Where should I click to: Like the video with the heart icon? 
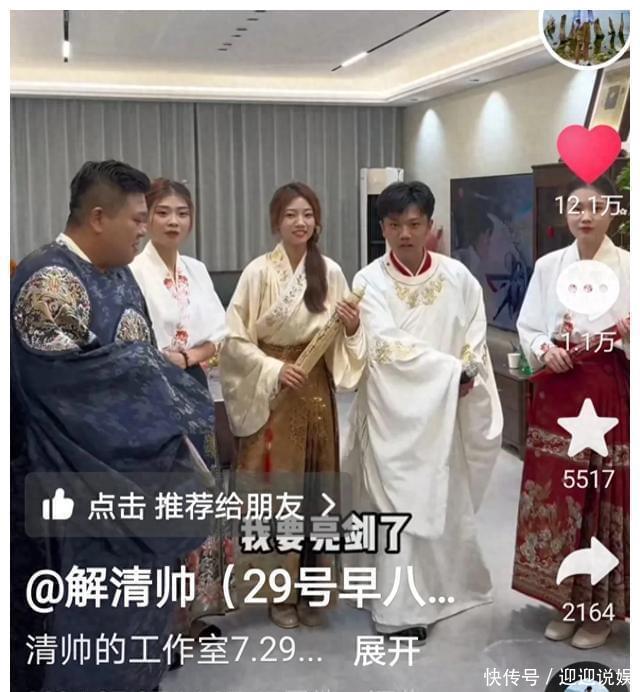(x=588, y=153)
